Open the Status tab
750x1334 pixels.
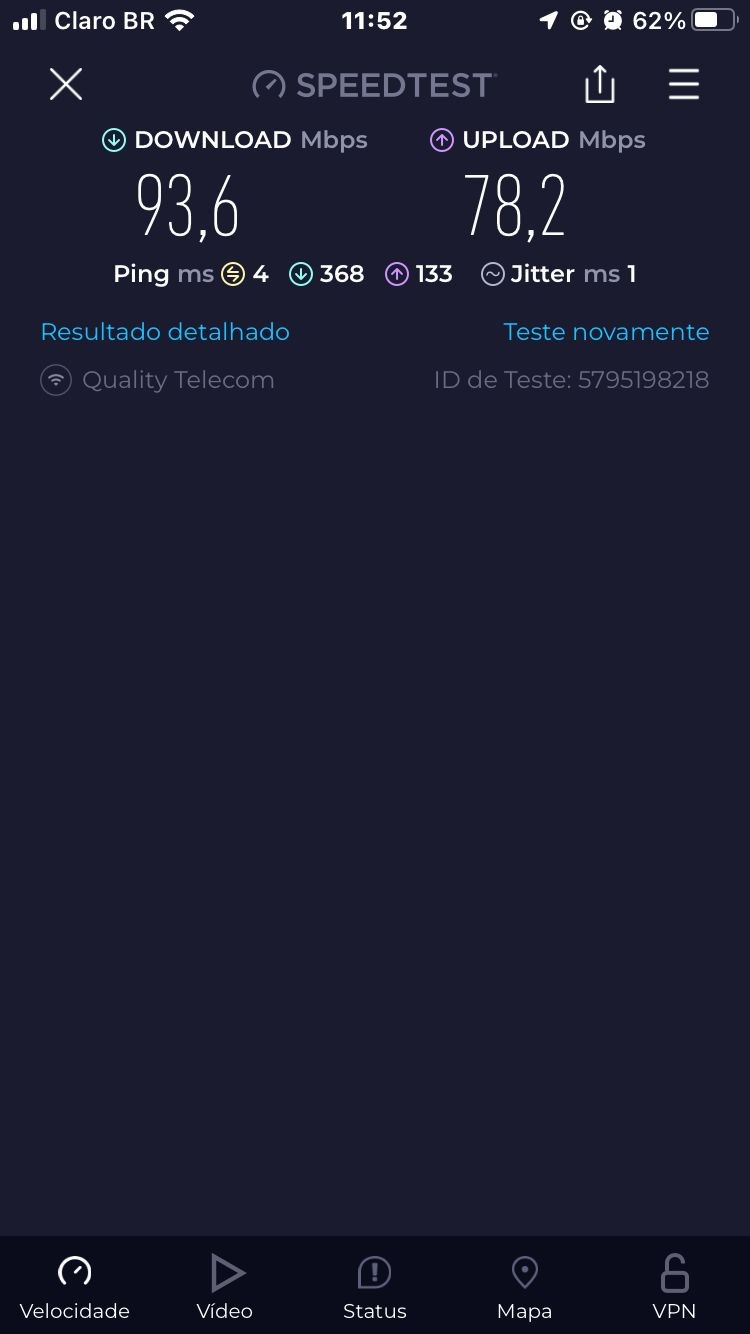[x=375, y=1288]
